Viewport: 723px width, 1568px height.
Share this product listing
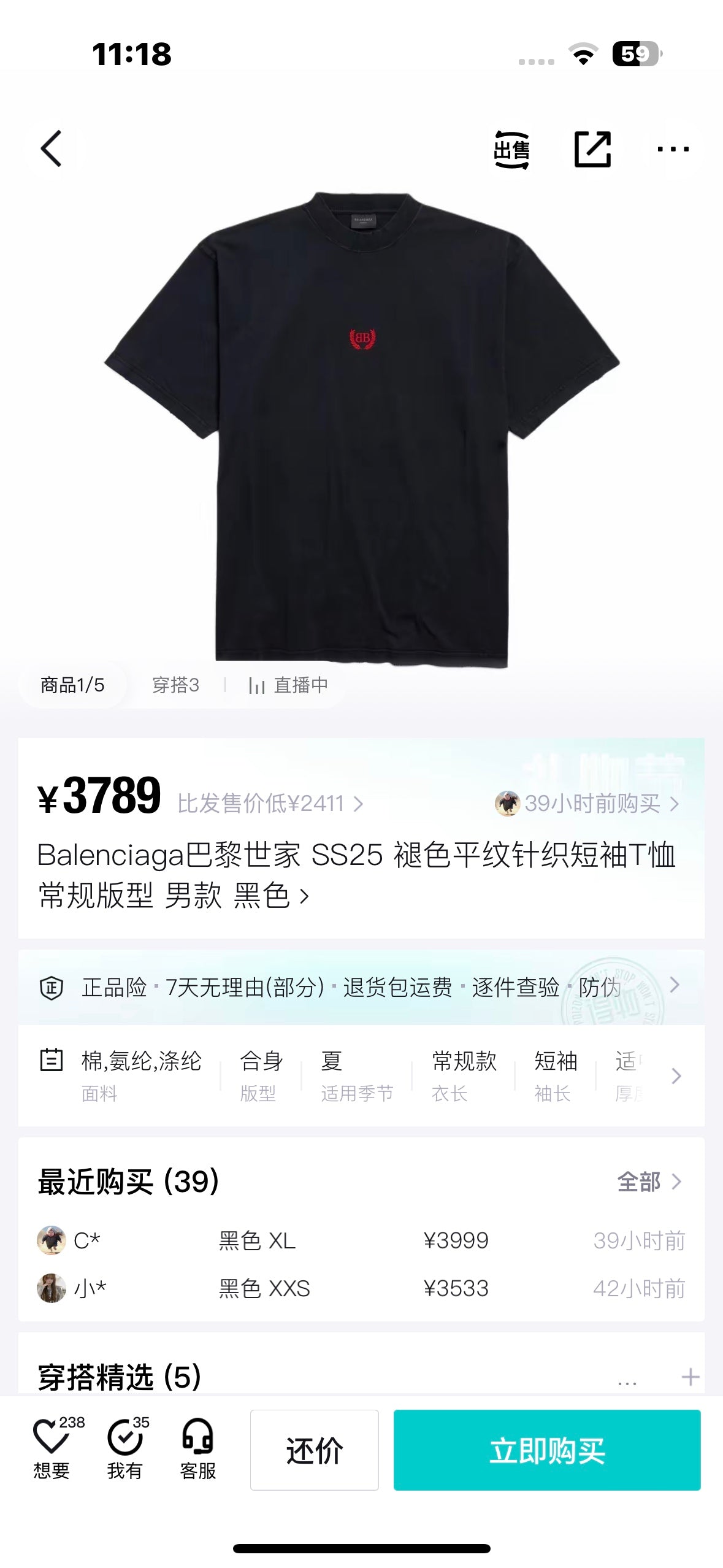(592, 149)
